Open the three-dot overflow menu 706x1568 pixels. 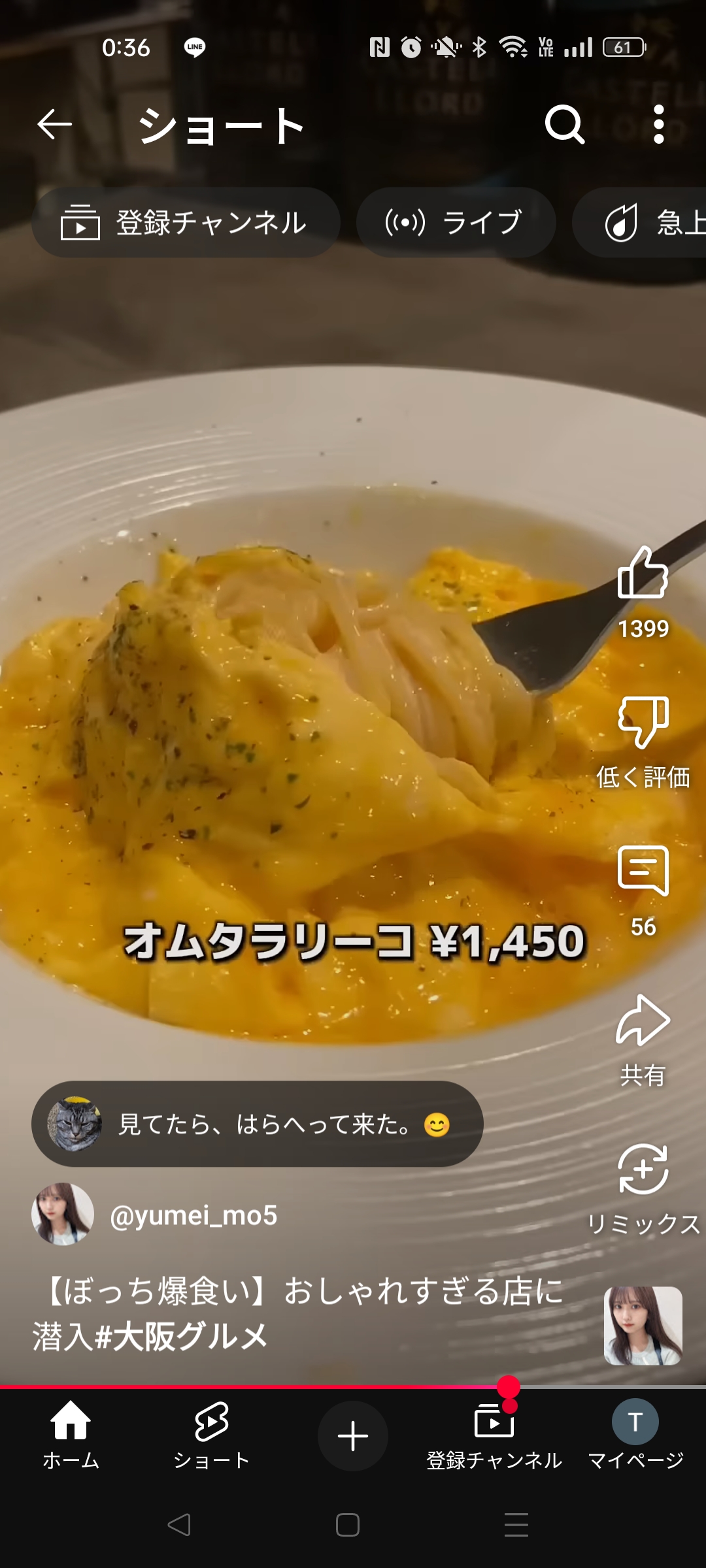658,124
